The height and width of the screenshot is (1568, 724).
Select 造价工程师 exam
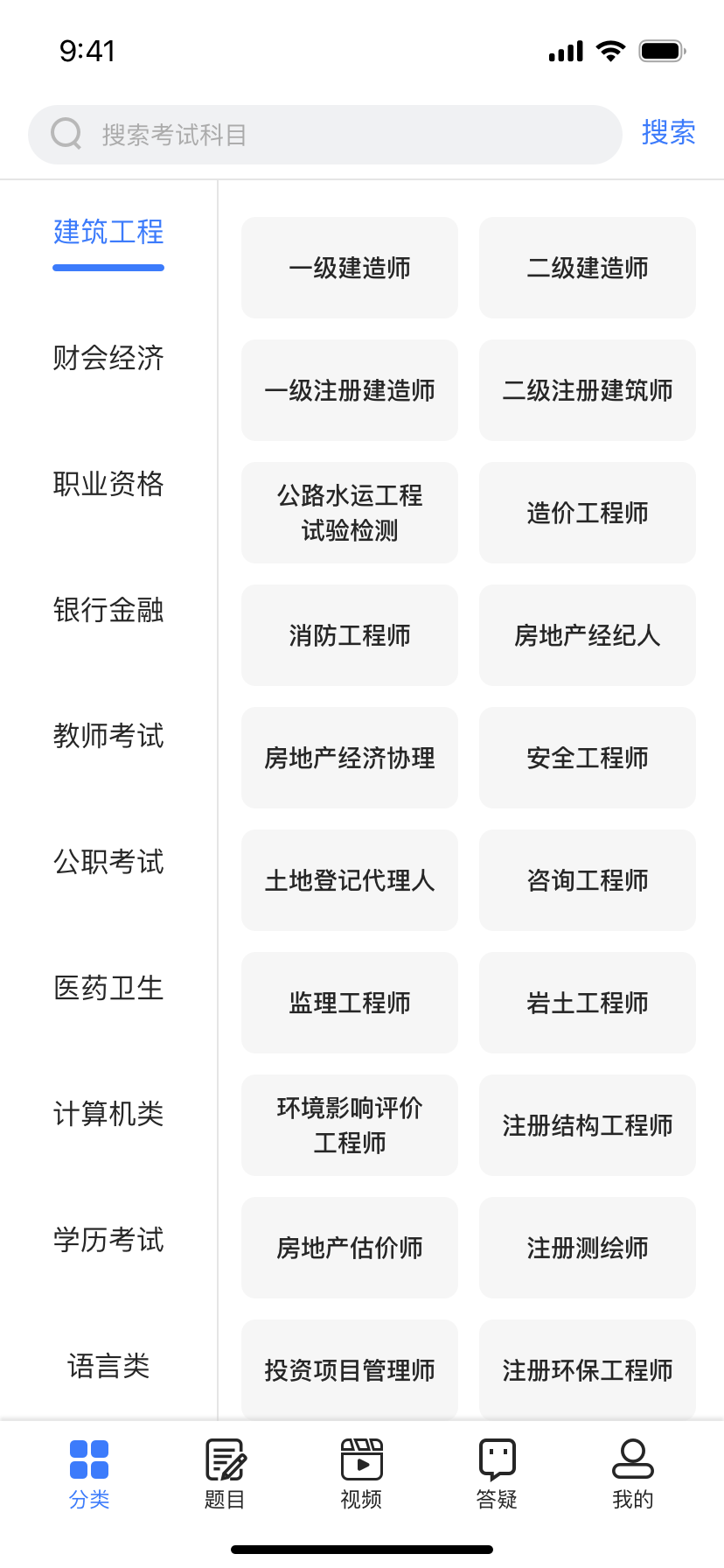click(x=587, y=513)
